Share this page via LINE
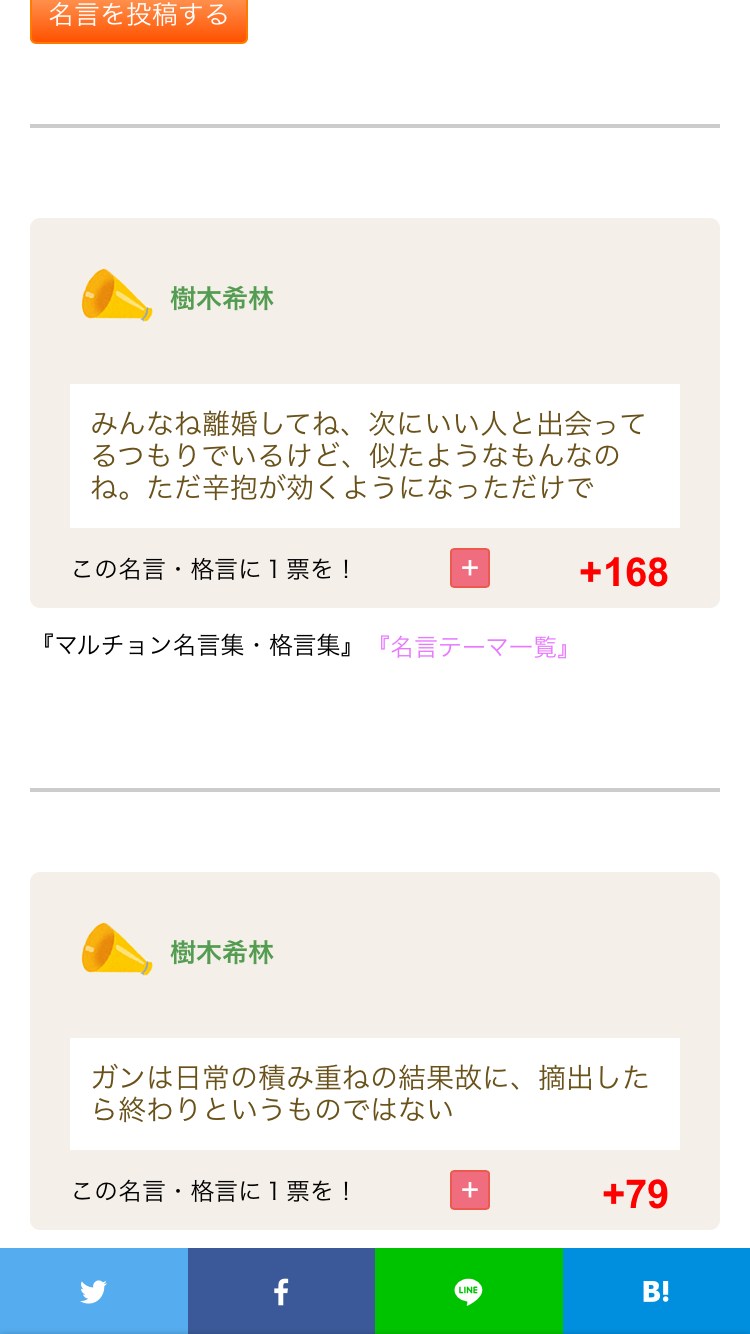The width and height of the screenshot is (750, 1334). click(469, 1291)
